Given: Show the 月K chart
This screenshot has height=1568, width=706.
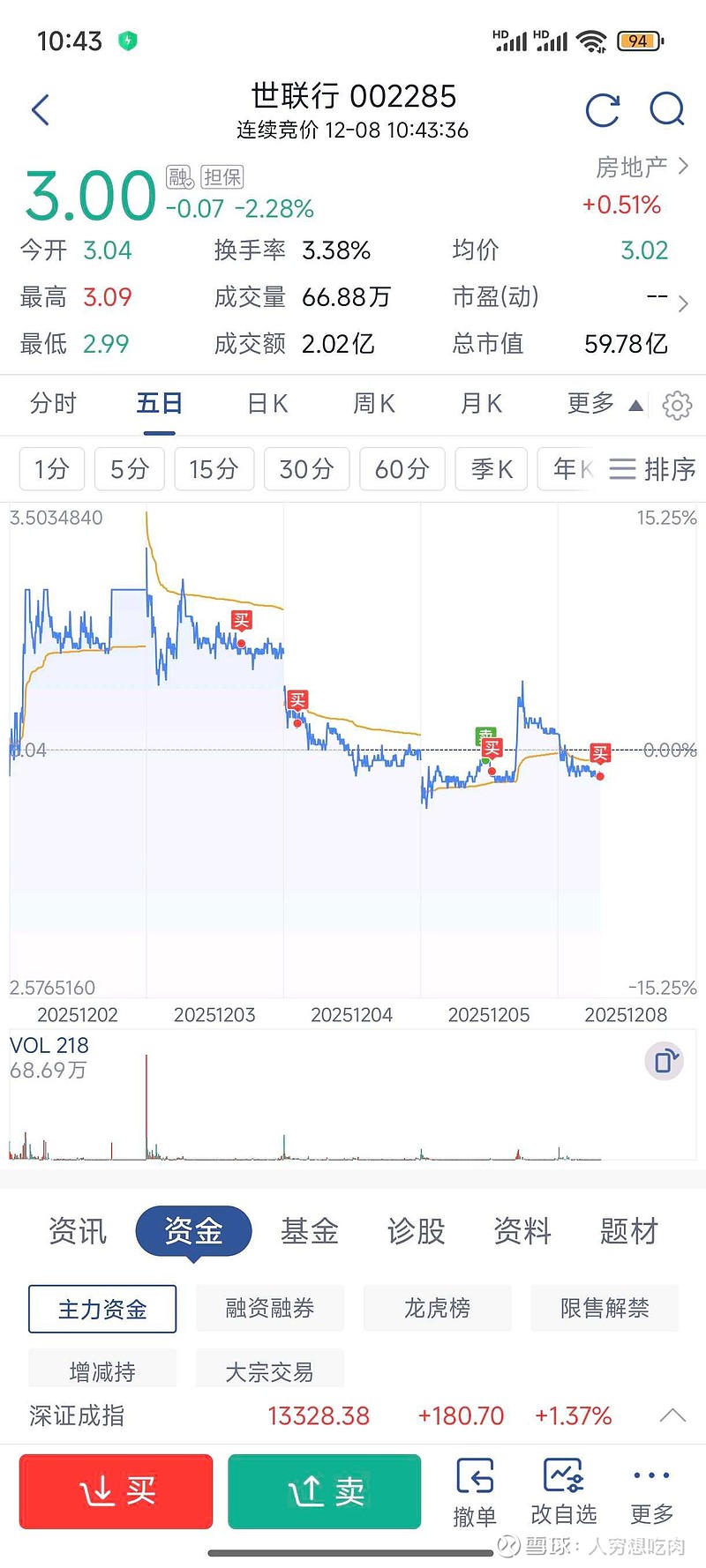Looking at the screenshot, I should point(481,404).
